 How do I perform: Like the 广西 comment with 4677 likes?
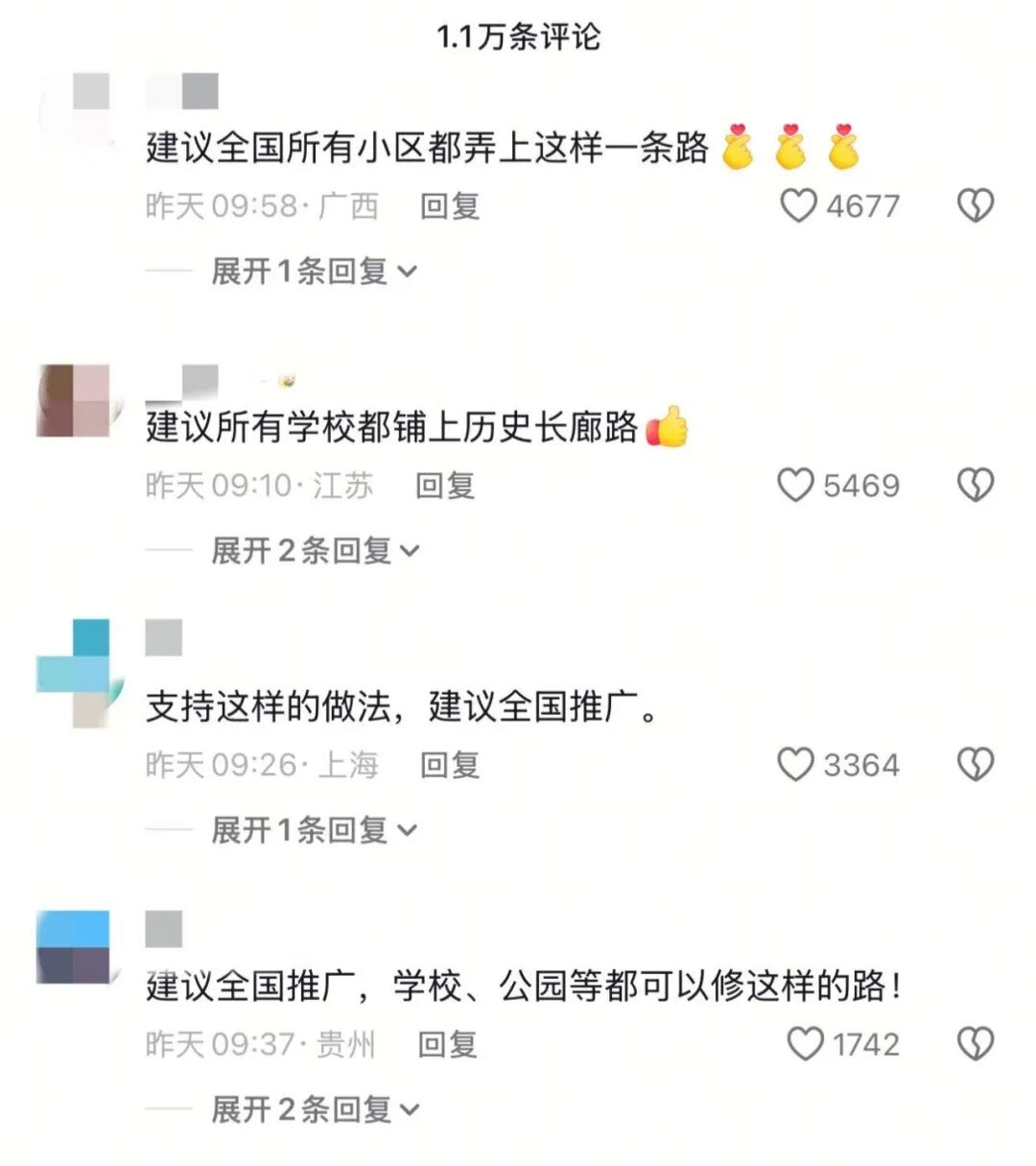[798, 205]
